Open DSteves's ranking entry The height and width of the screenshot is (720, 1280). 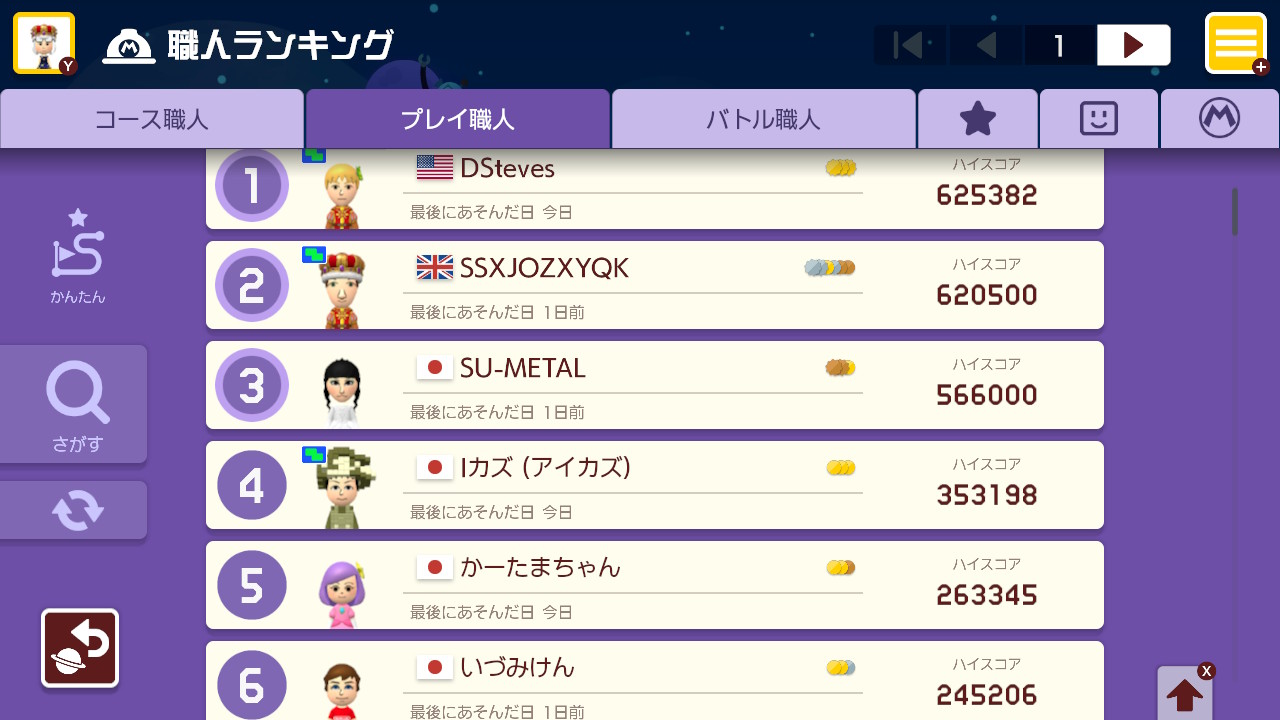coord(654,188)
